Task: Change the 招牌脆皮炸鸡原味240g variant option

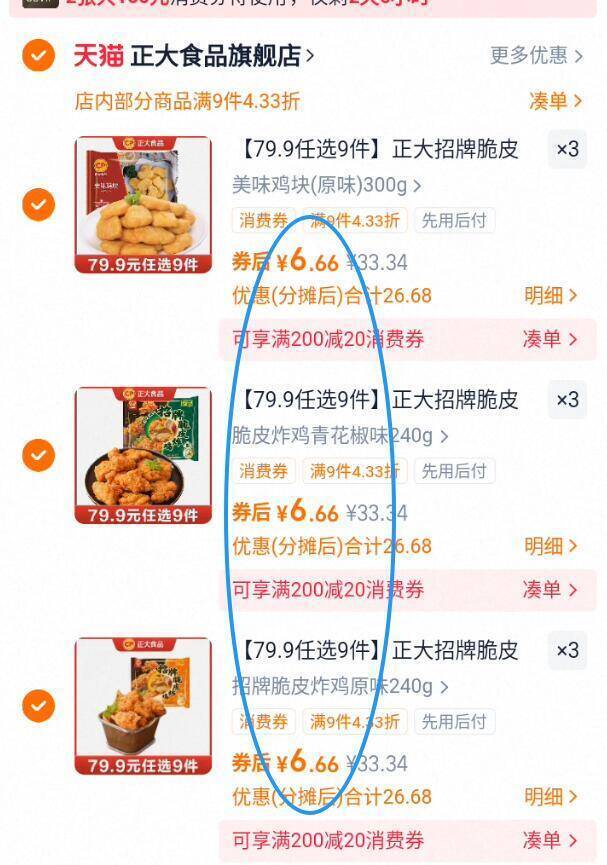Action: click(340, 687)
